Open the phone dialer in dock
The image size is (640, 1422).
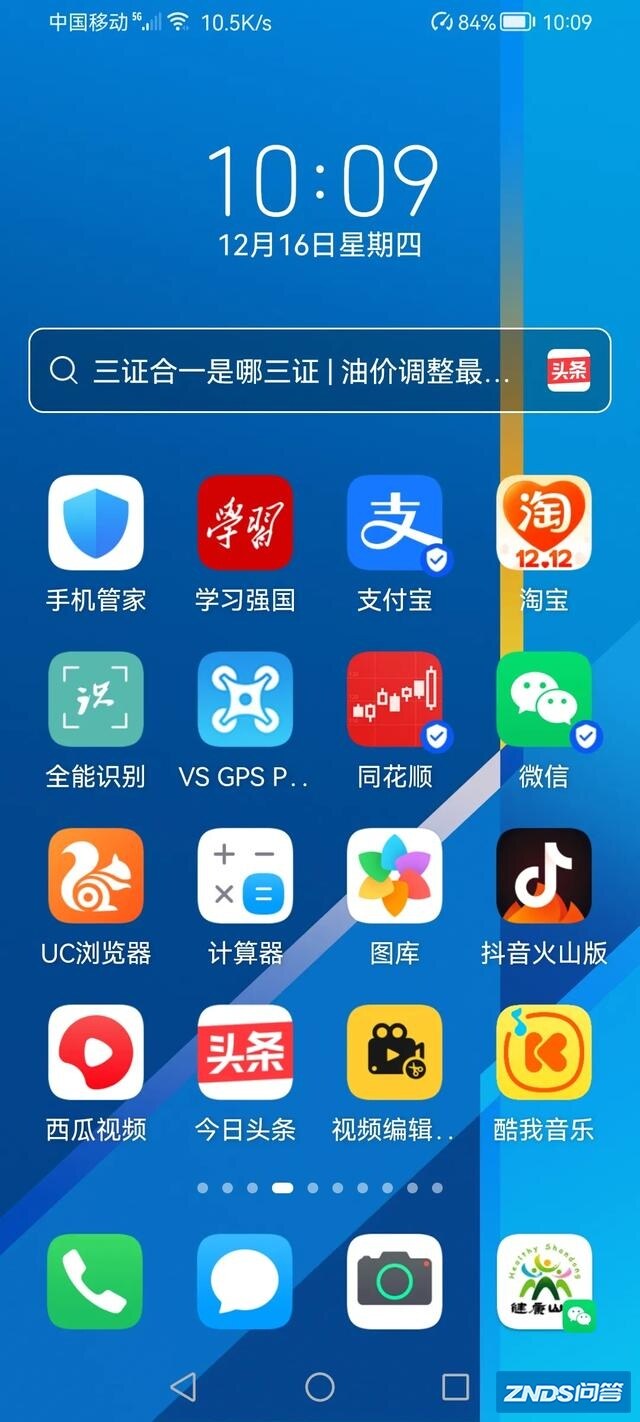[x=96, y=1281]
